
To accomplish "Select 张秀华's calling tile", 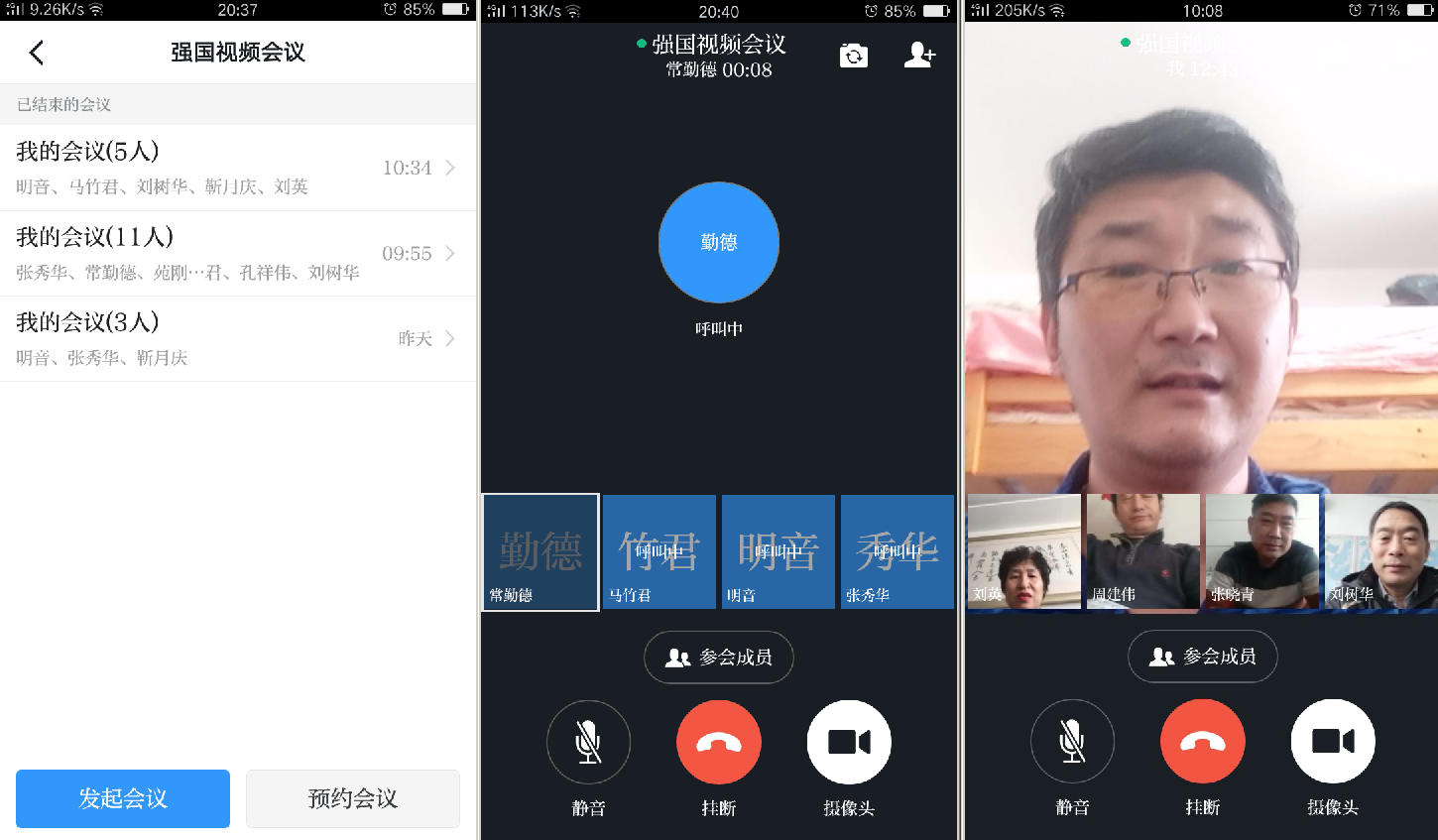I will coord(898,552).
